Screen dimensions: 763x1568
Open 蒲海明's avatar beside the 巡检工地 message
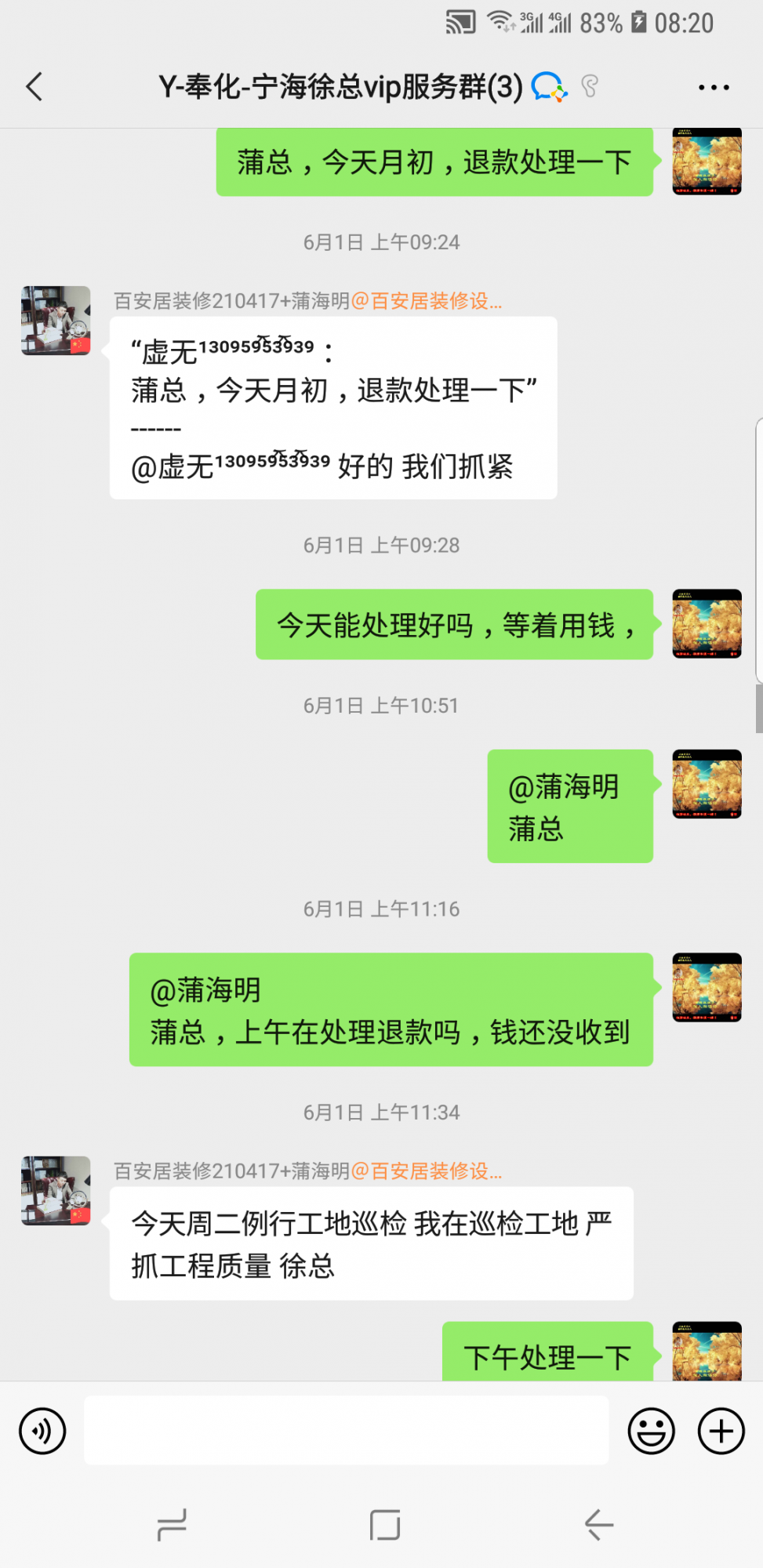click(x=56, y=1190)
